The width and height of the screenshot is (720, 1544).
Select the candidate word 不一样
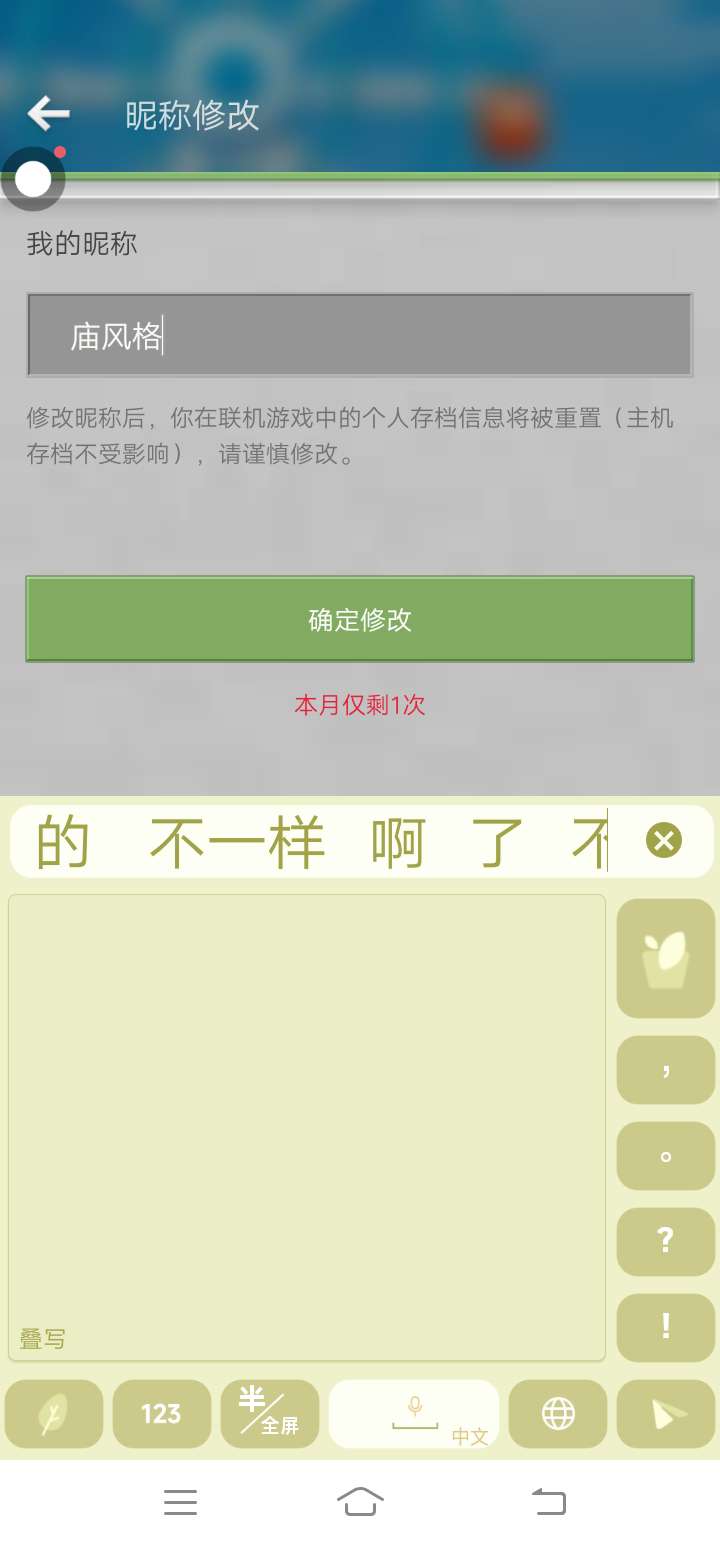click(x=237, y=842)
